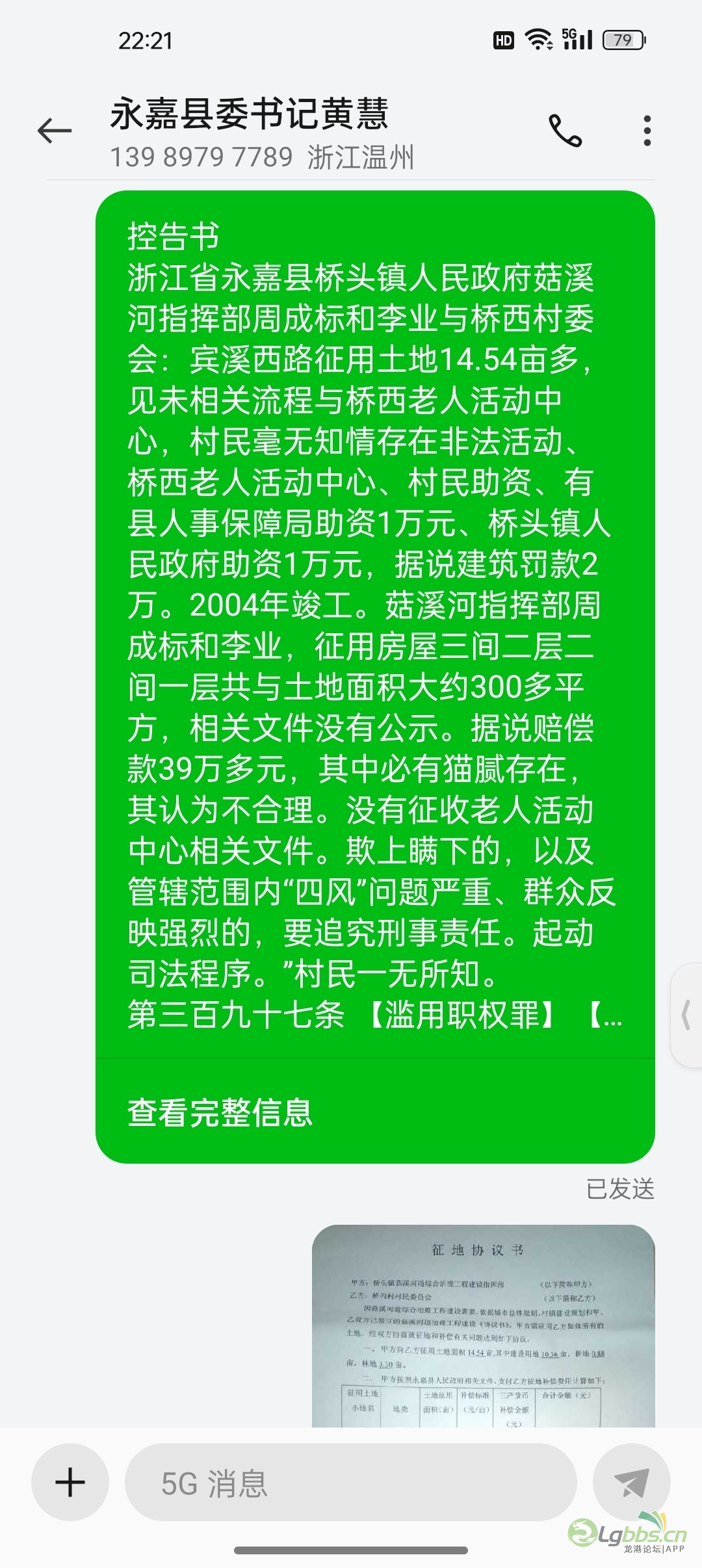Tap 查看完整信息 to view the full message
702x1568 pixels.
pyautogui.click(x=220, y=1112)
